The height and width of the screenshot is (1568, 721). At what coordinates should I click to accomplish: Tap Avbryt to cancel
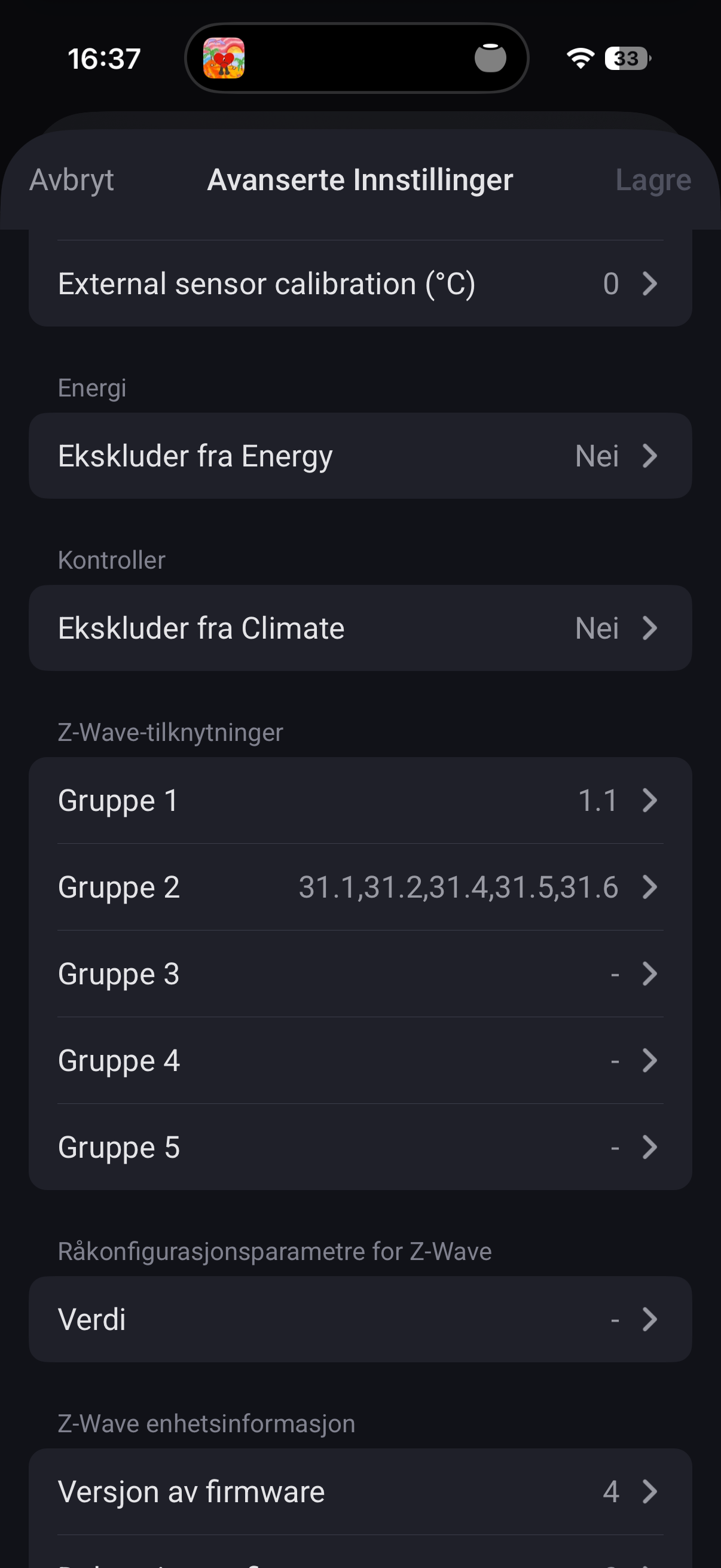(x=72, y=180)
